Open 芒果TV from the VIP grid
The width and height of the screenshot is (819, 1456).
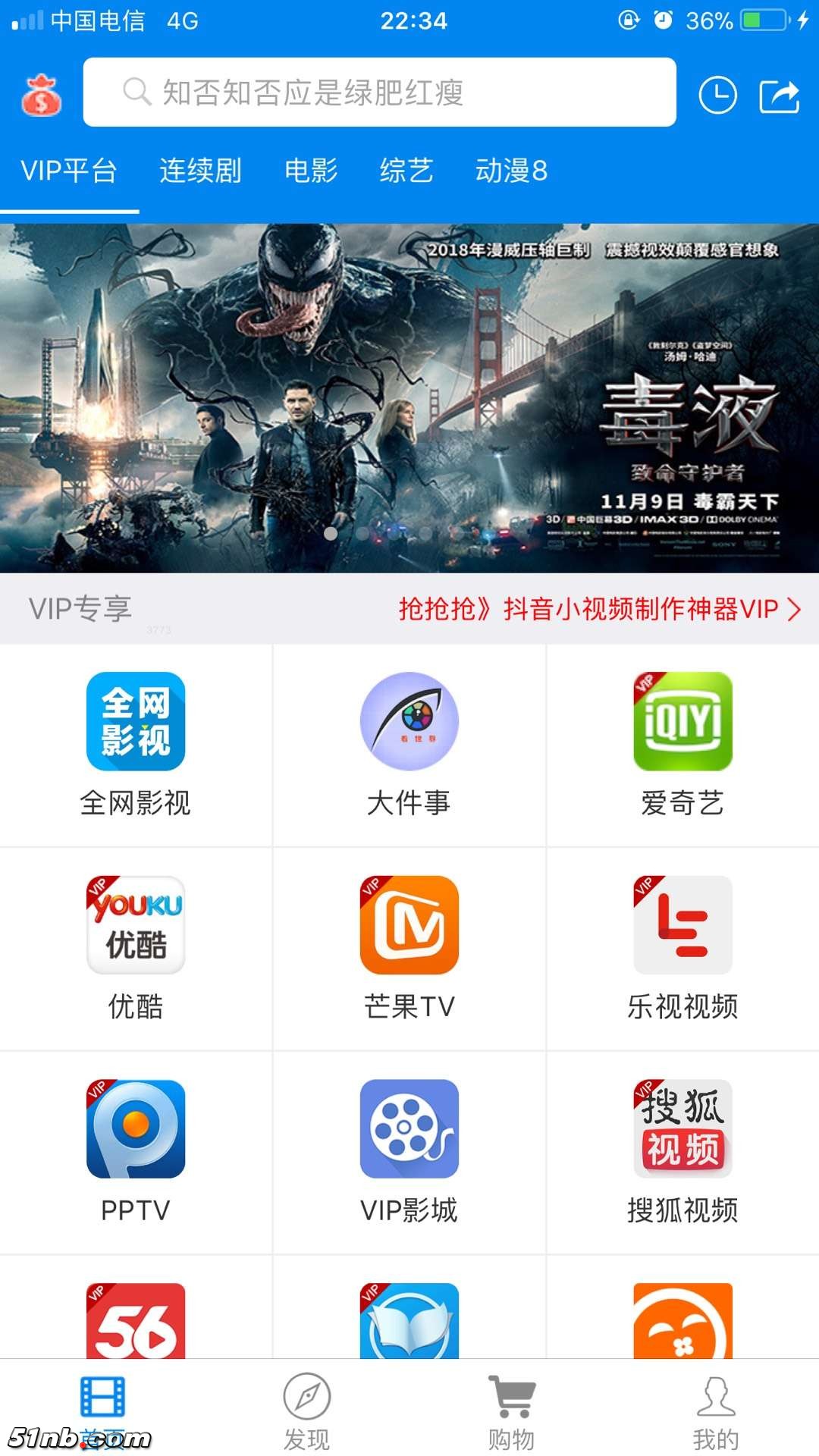tap(409, 927)
